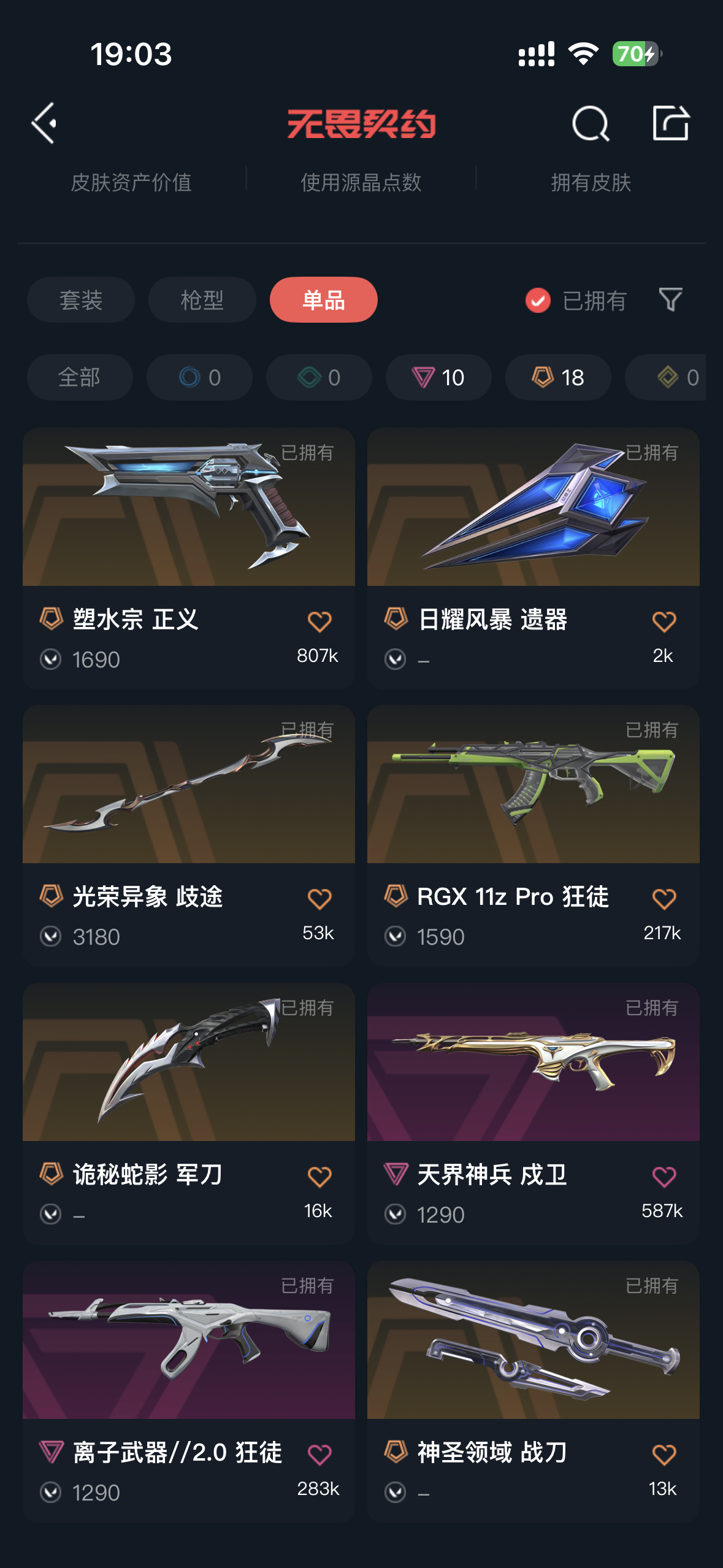
Task: Share this skin collection page
Action: pos(670,123)
